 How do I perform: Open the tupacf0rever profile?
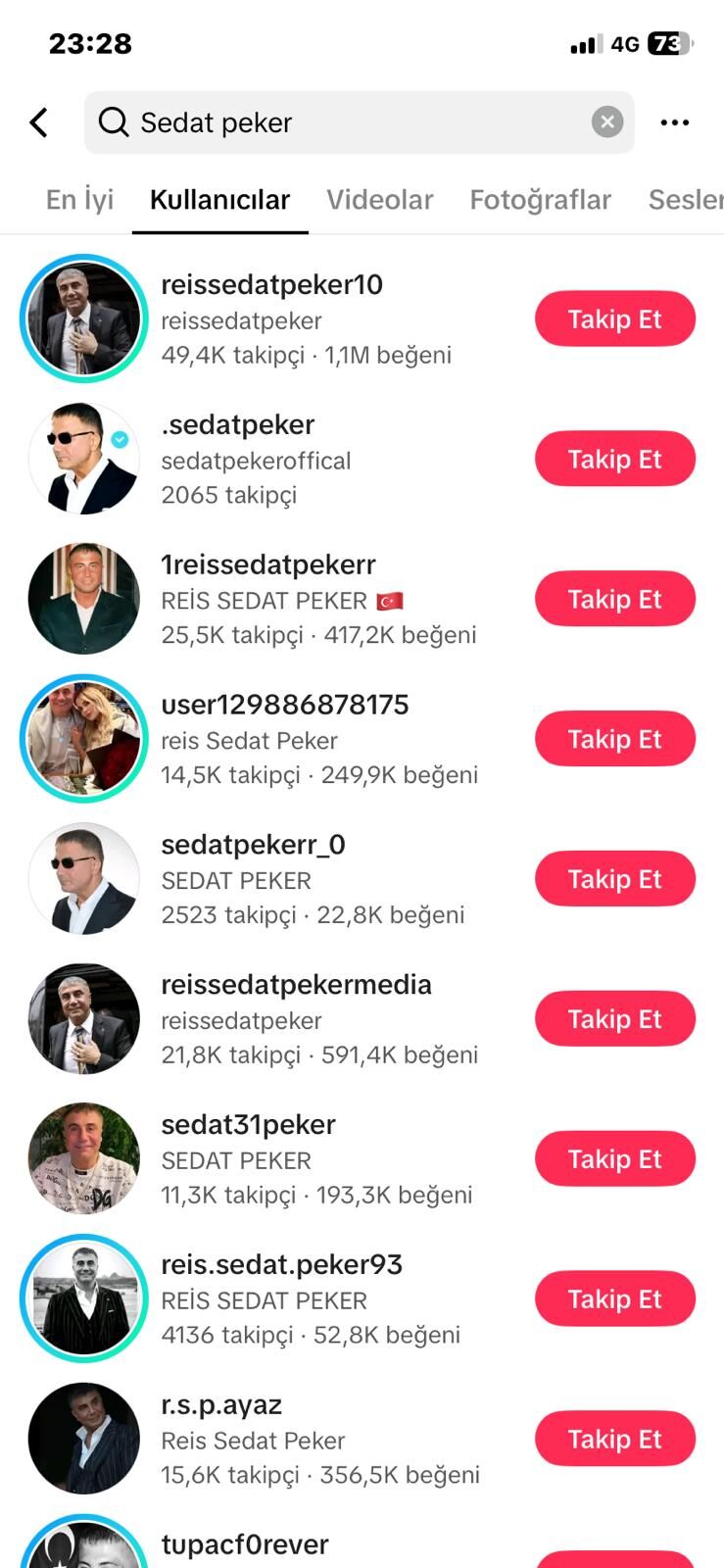tap(244, 1545)
